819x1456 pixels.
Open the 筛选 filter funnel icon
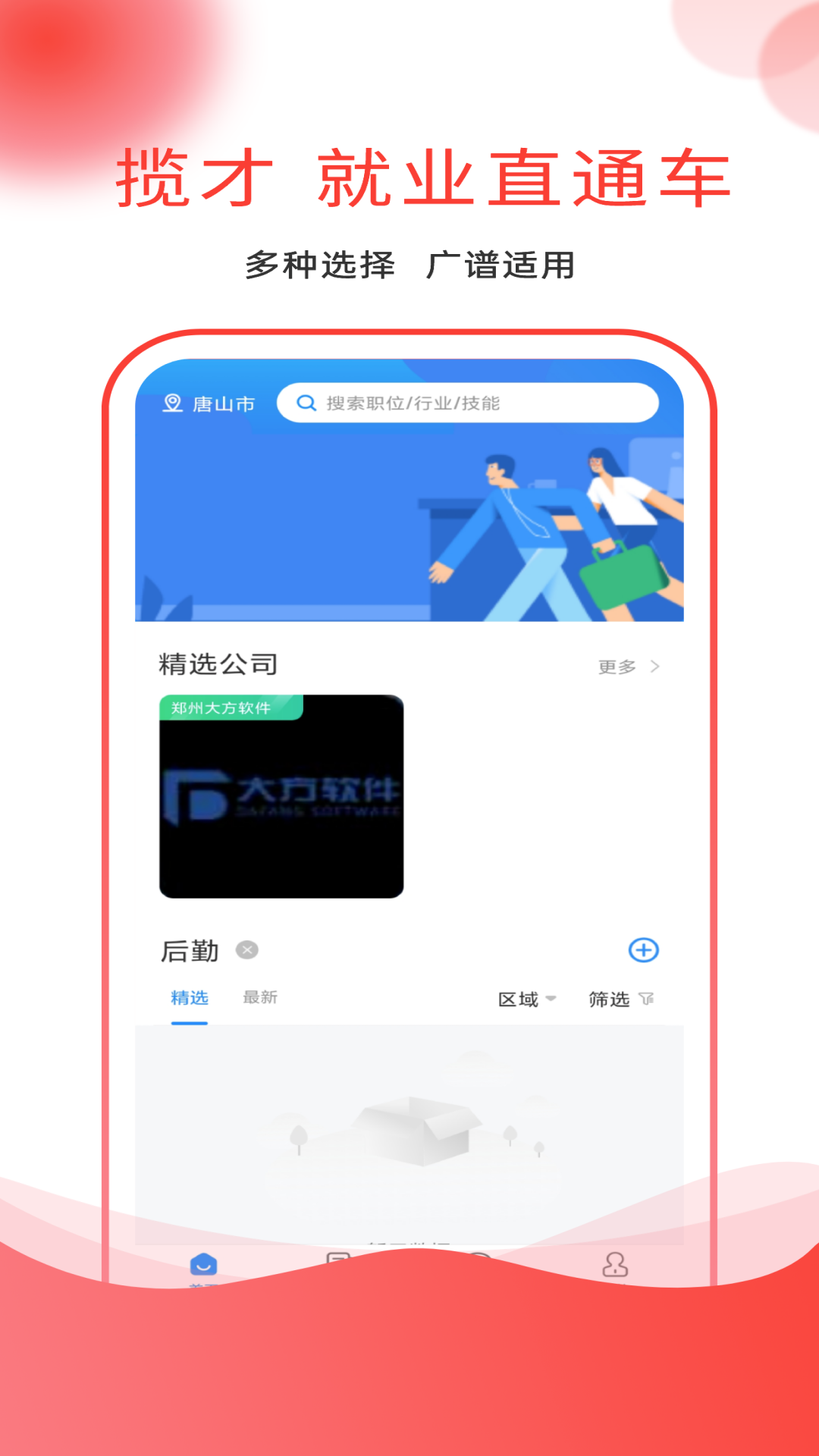tap(645, 999)
